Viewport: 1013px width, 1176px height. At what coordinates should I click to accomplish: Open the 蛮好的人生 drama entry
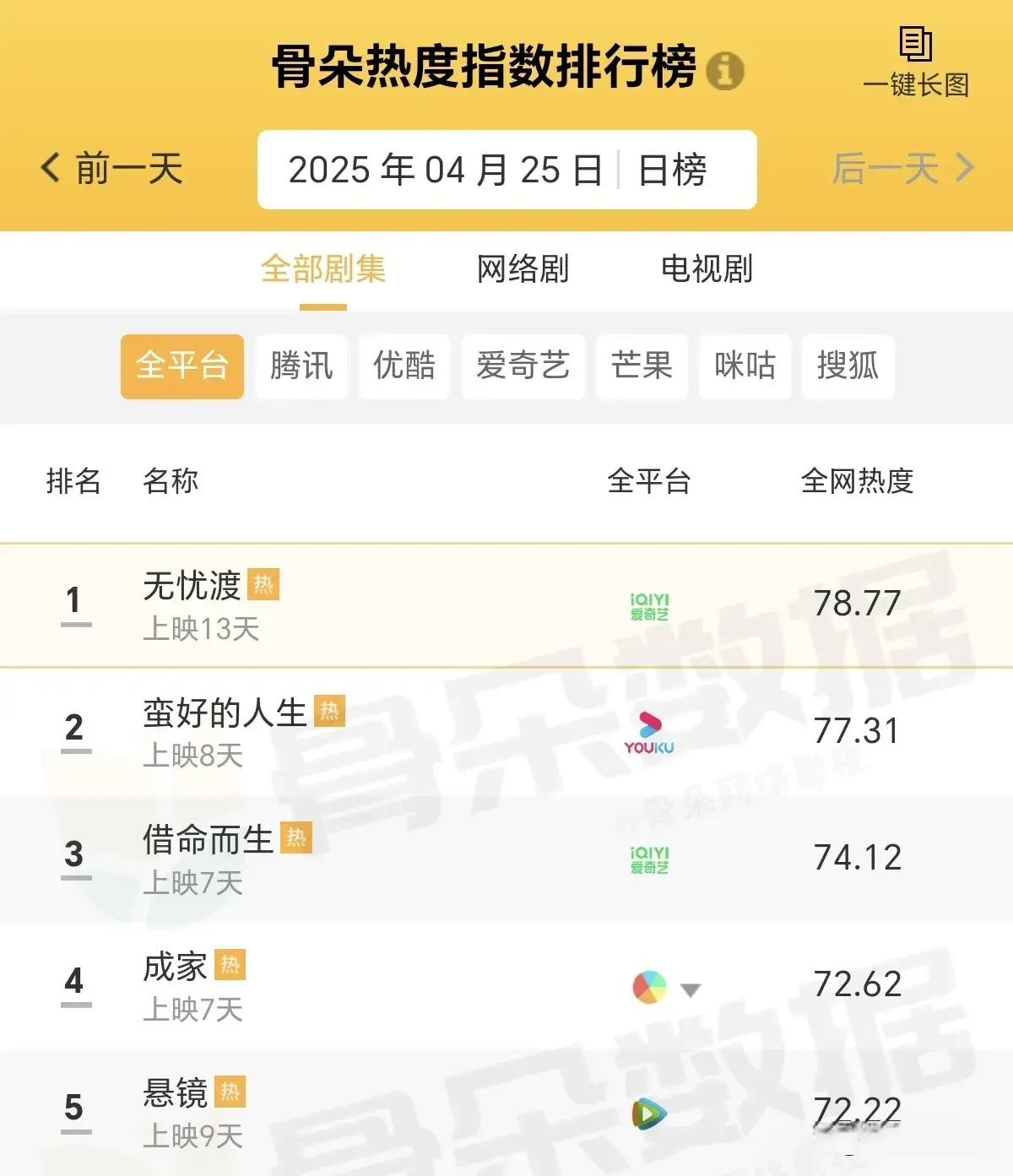[x=225, y=713]
